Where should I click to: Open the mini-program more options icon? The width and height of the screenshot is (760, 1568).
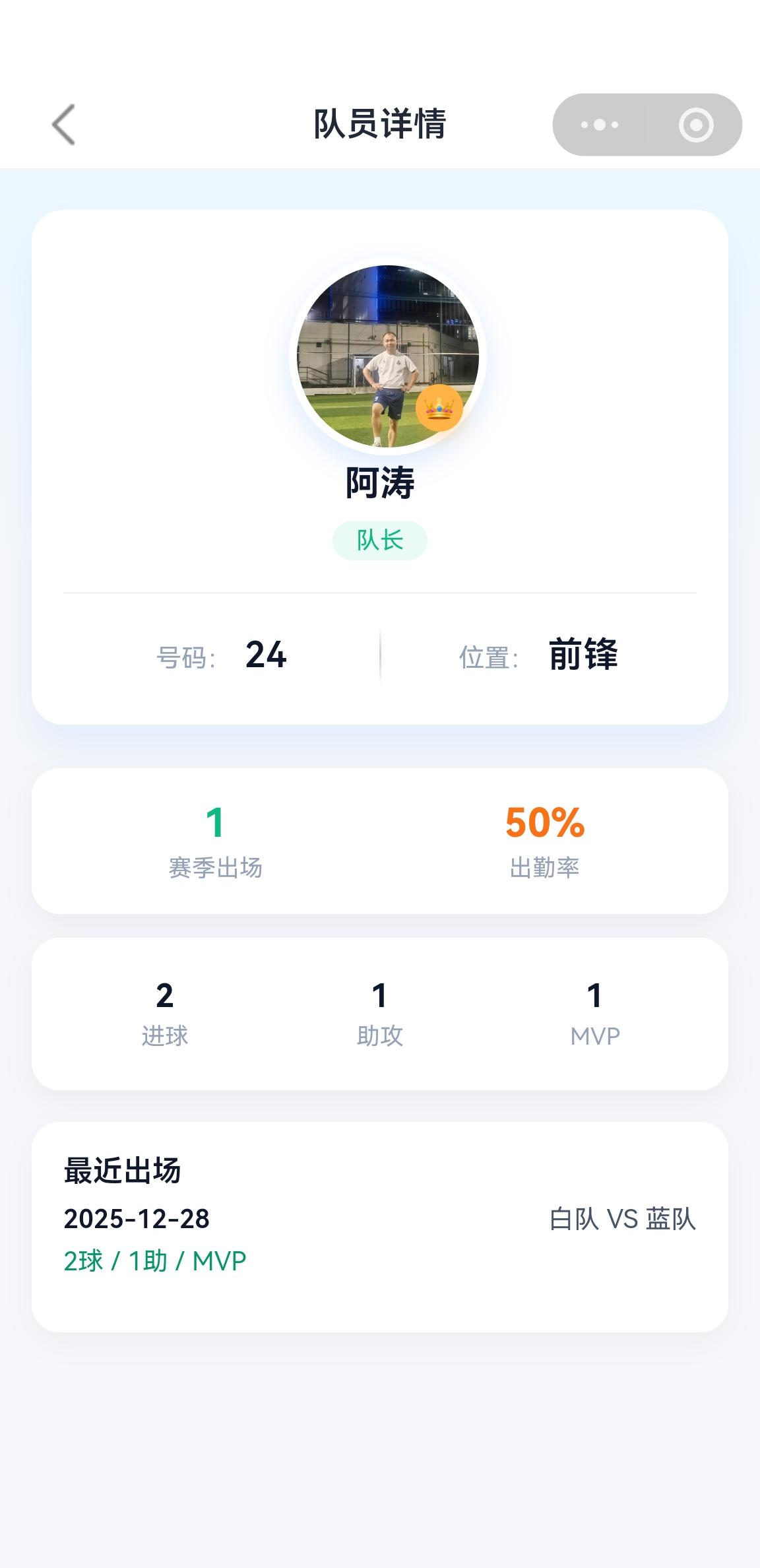599,125
